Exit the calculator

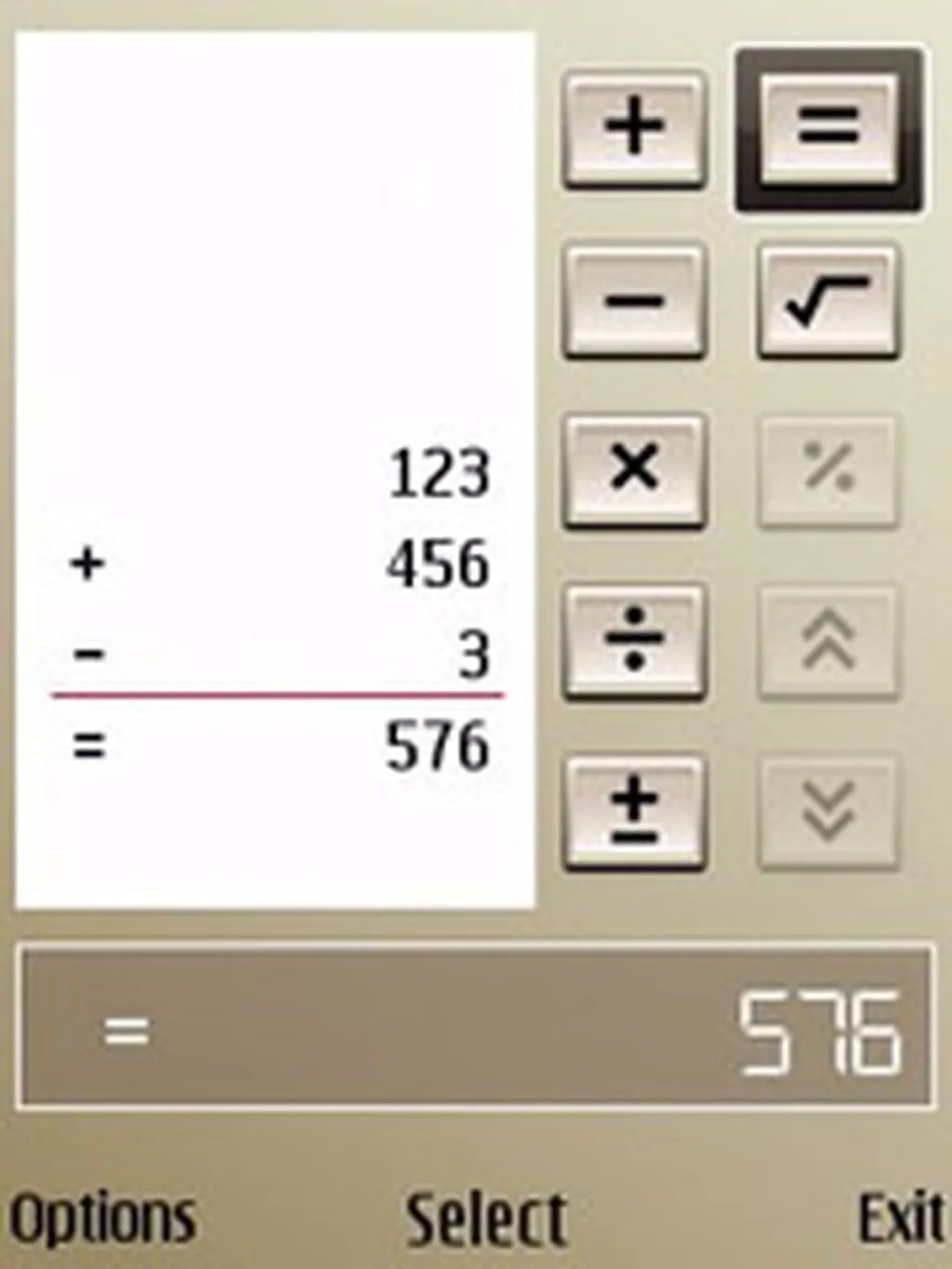click(x=897, y=1217)
